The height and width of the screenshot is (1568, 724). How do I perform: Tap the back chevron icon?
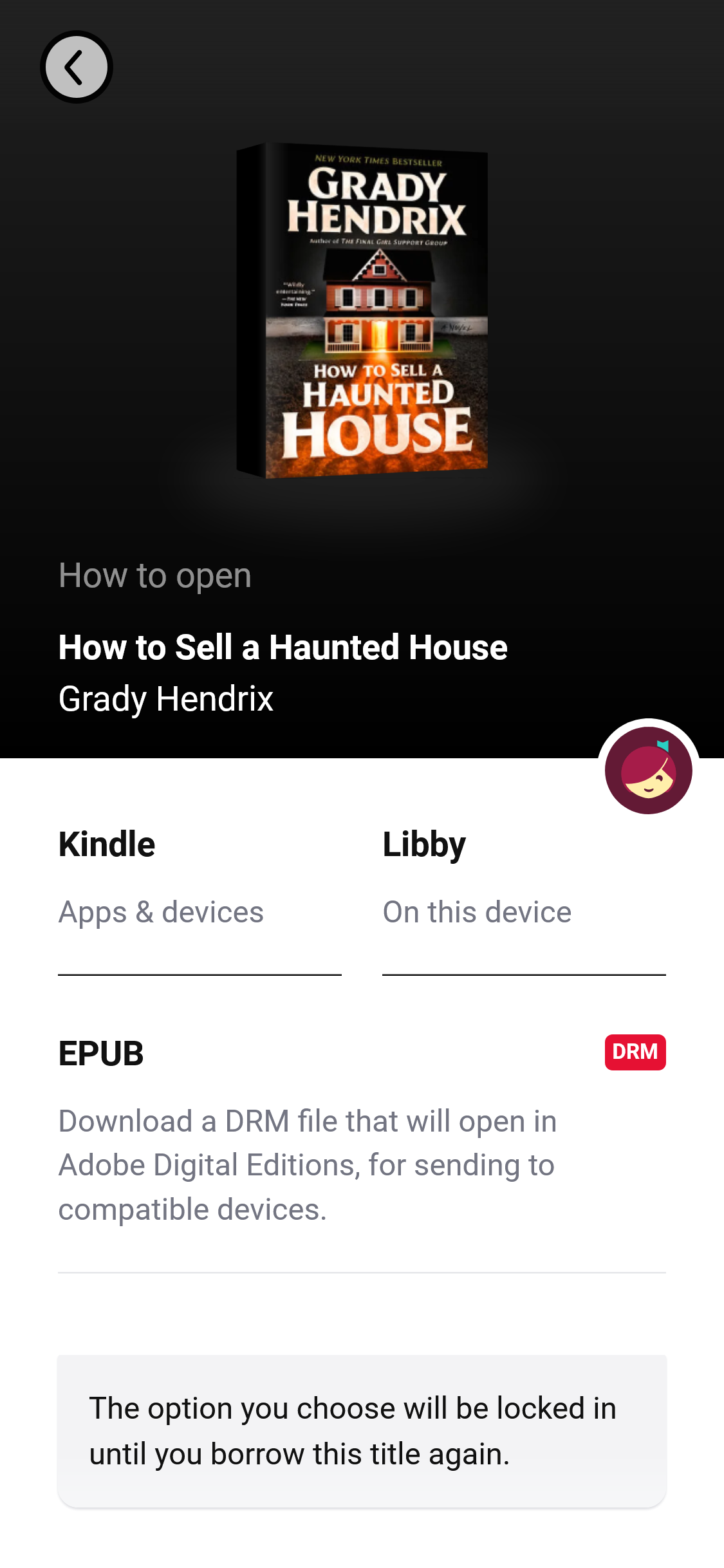[76, 66]
